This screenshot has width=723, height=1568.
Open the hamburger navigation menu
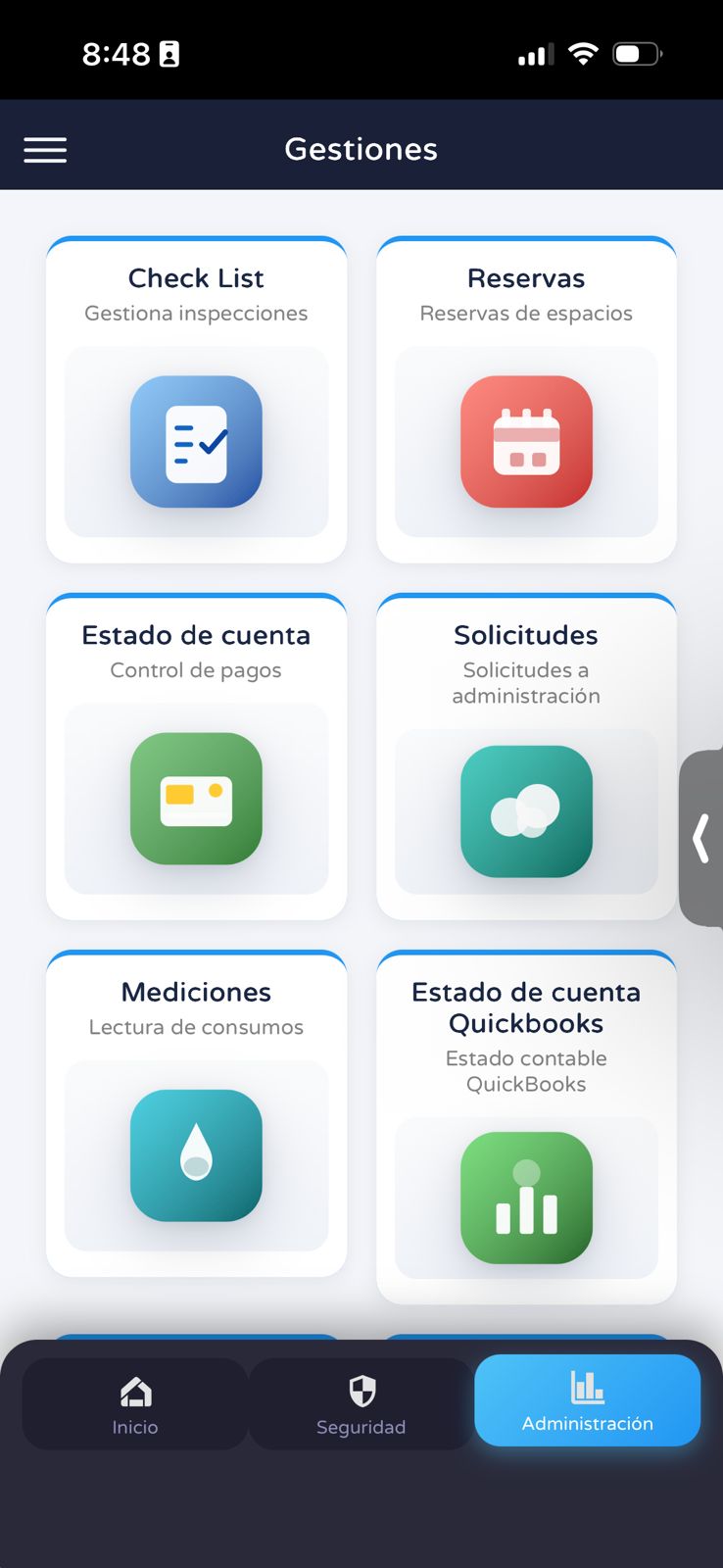pos(45,149)
